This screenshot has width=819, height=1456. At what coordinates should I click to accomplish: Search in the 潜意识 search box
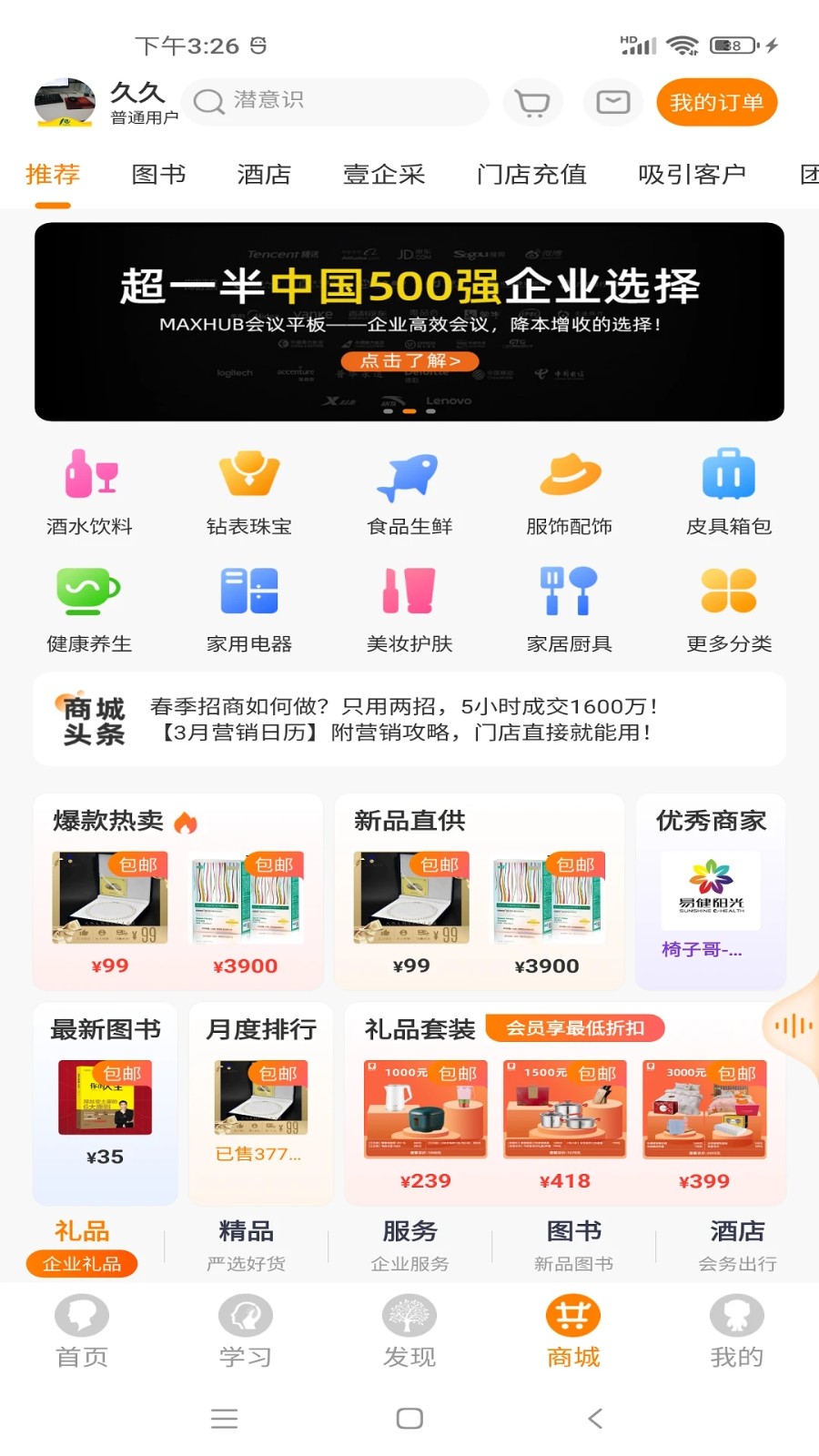point(335,101)
